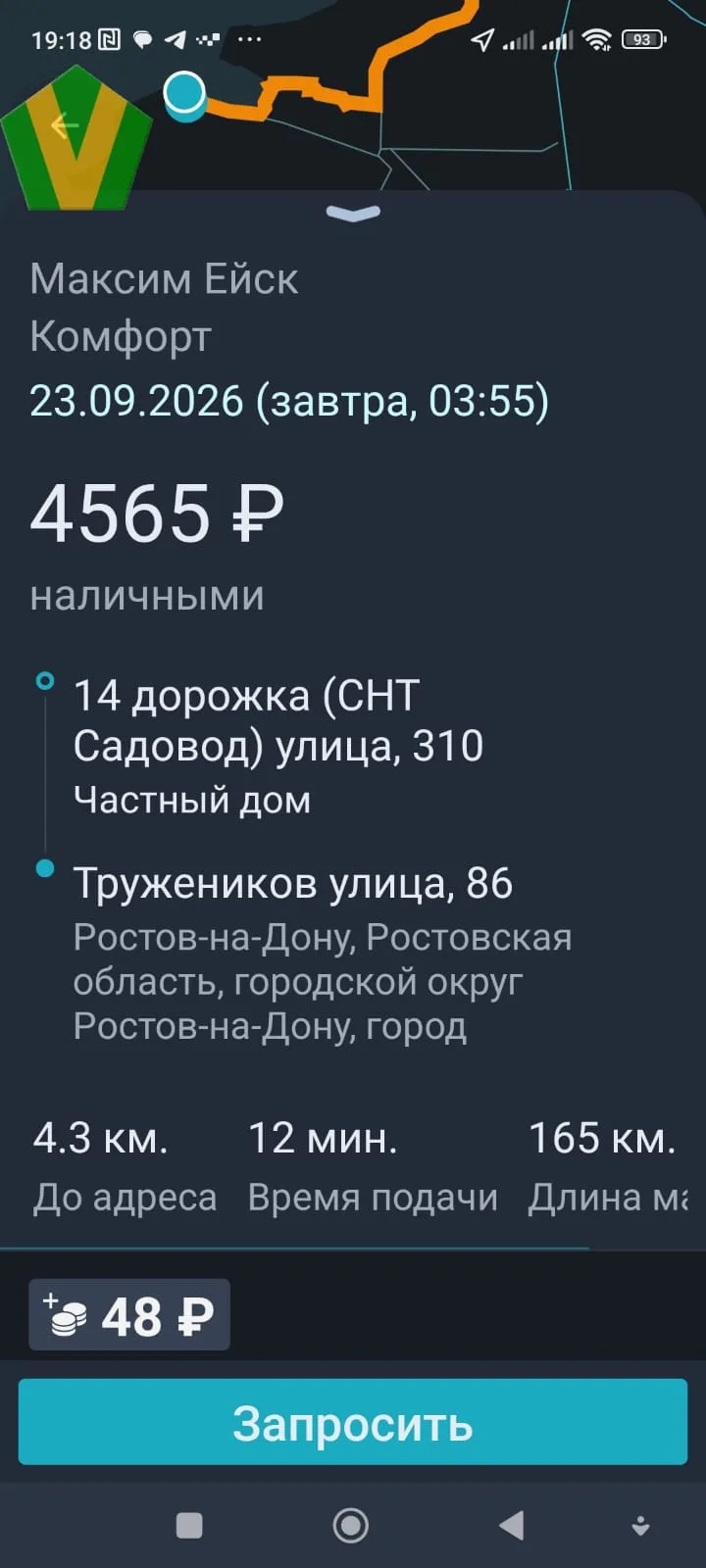
Task: Tap the system back triangle
Action: point(511,1525)
